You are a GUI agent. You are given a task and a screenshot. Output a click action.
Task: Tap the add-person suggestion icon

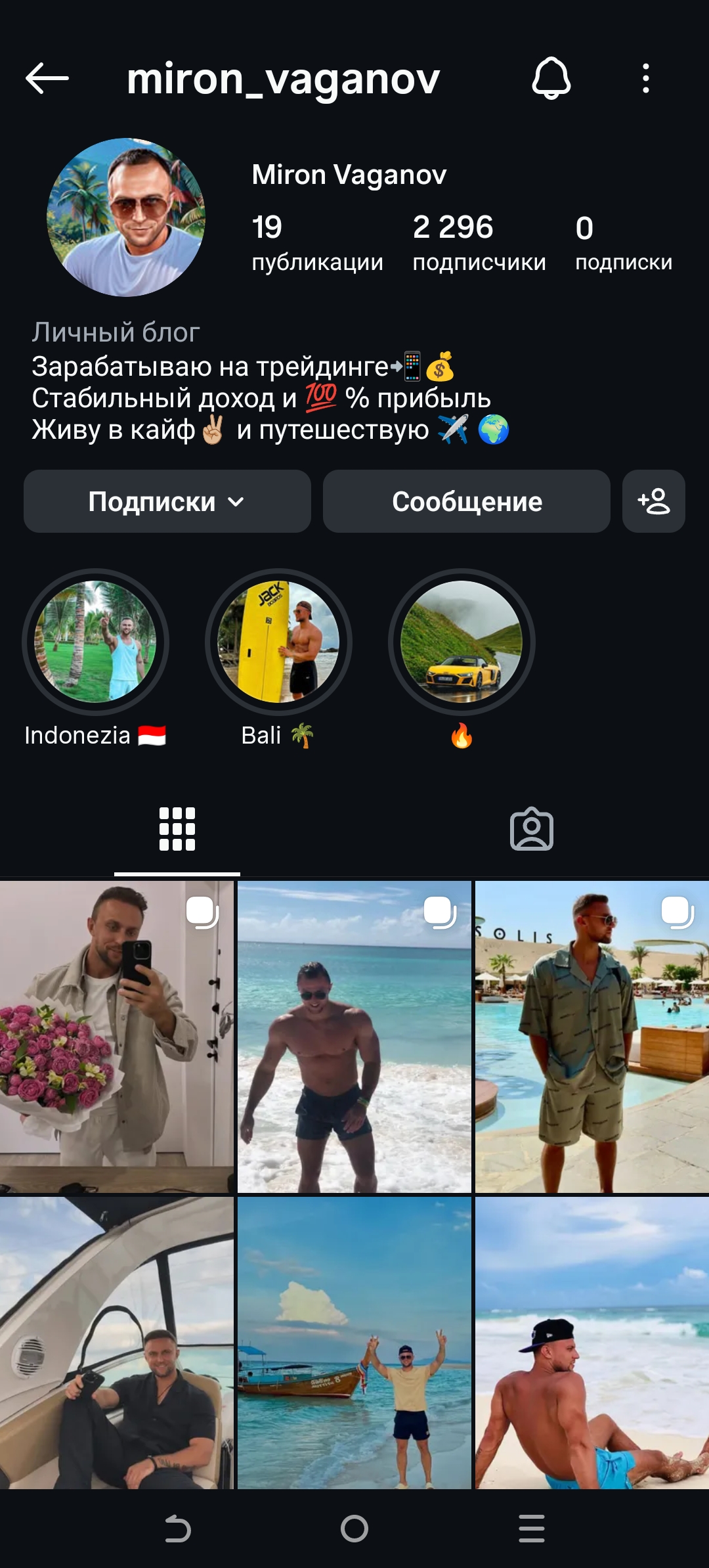[x=653, y=501]
